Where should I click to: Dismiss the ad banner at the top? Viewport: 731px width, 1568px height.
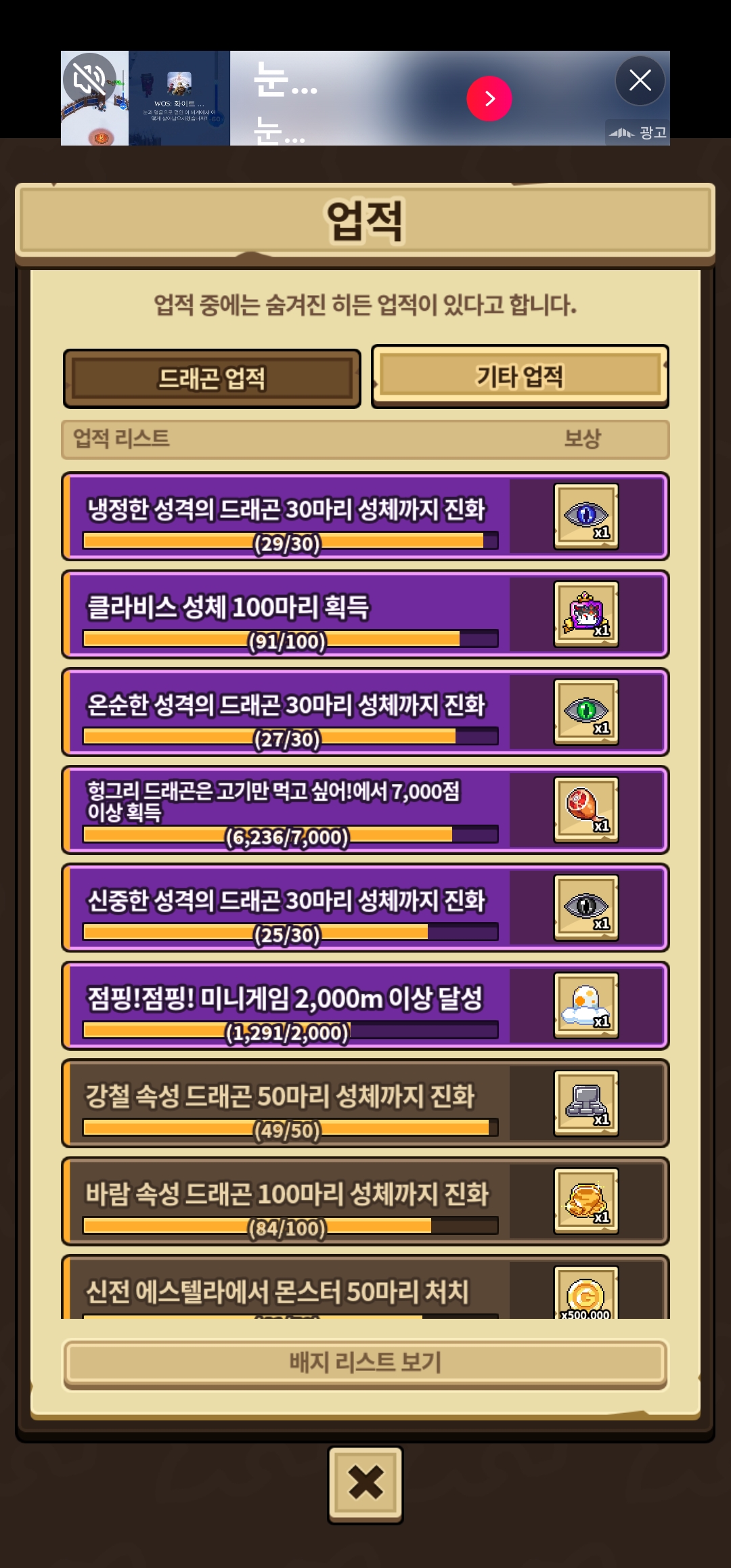point(640,81)
